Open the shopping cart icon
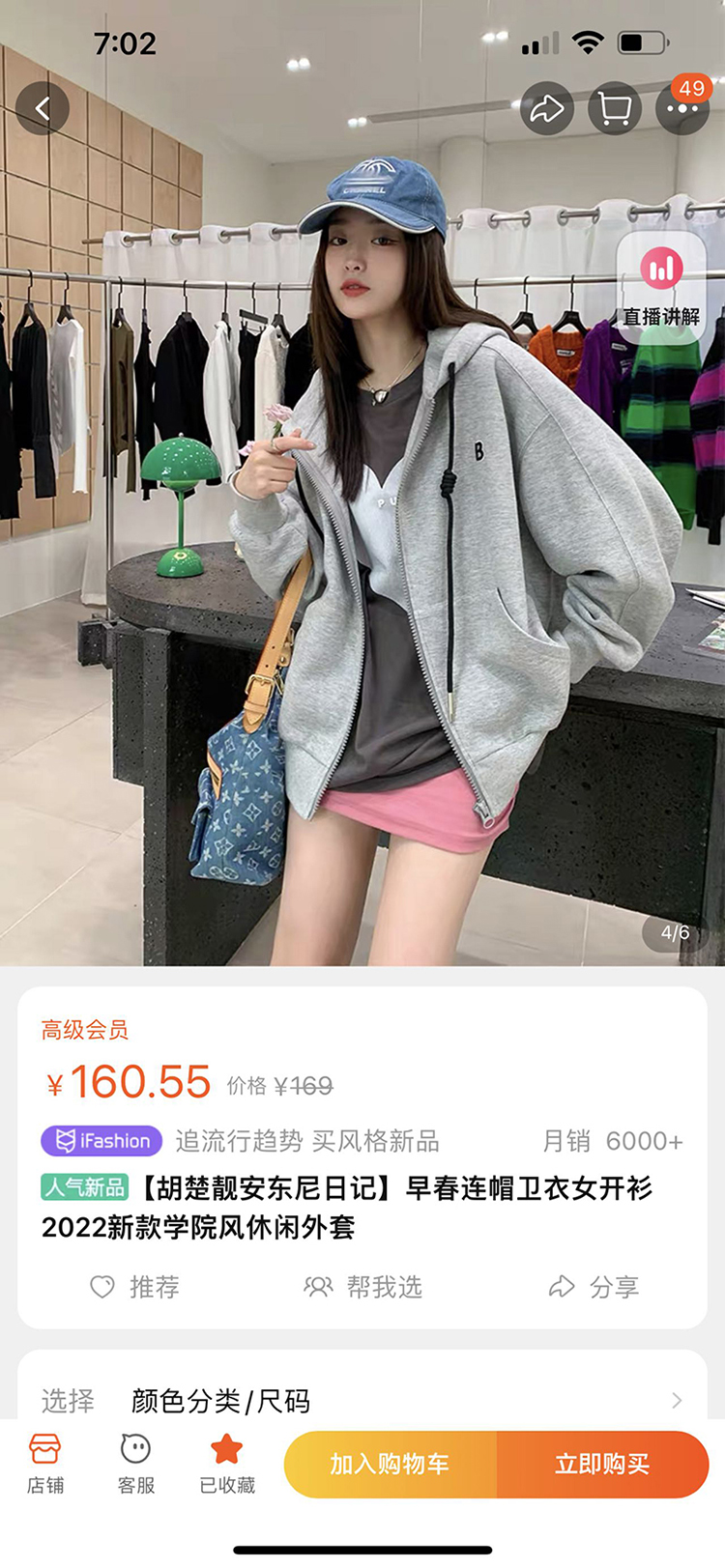The height and width of the screenshot is (1568, 725). [615, 108]
